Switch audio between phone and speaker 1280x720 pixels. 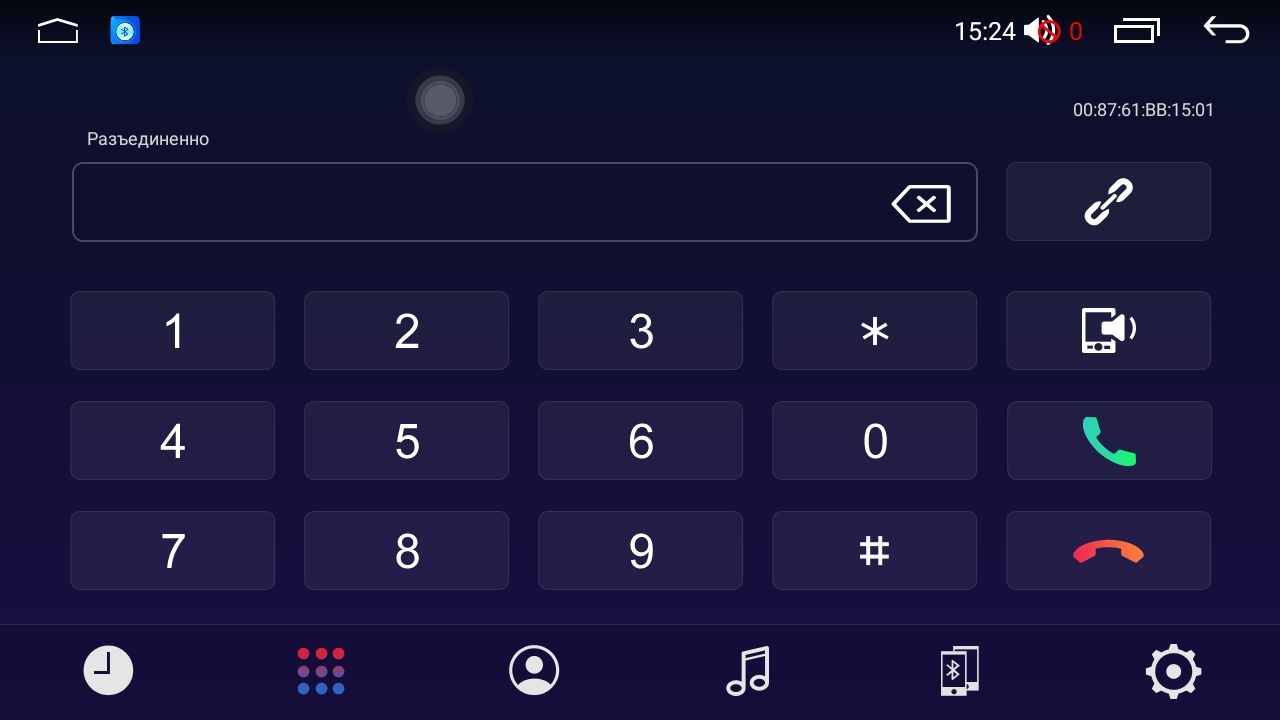click(1108, 331)
